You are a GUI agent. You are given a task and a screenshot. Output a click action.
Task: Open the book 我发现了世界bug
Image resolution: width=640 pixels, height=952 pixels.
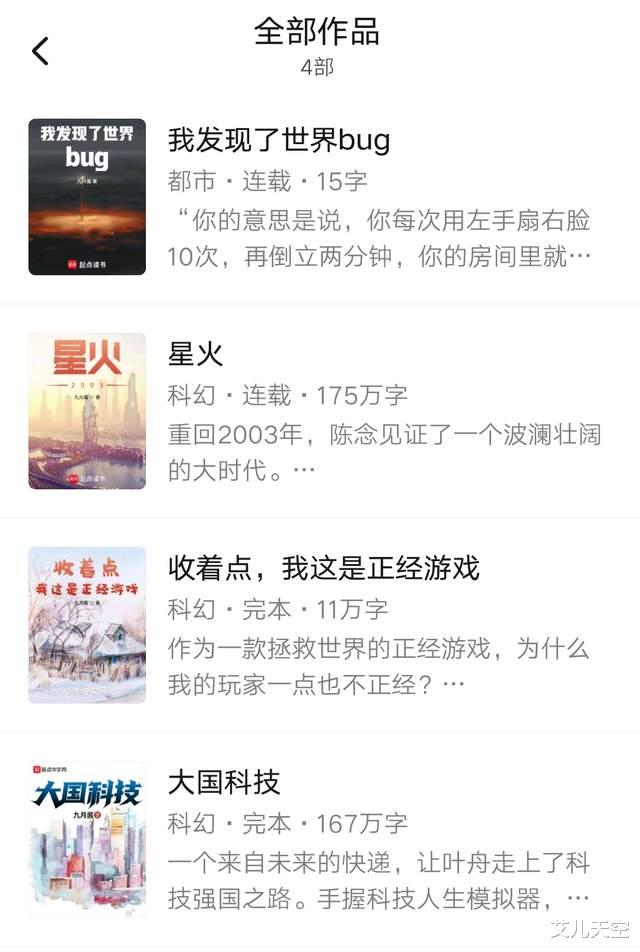click(279, 139)
